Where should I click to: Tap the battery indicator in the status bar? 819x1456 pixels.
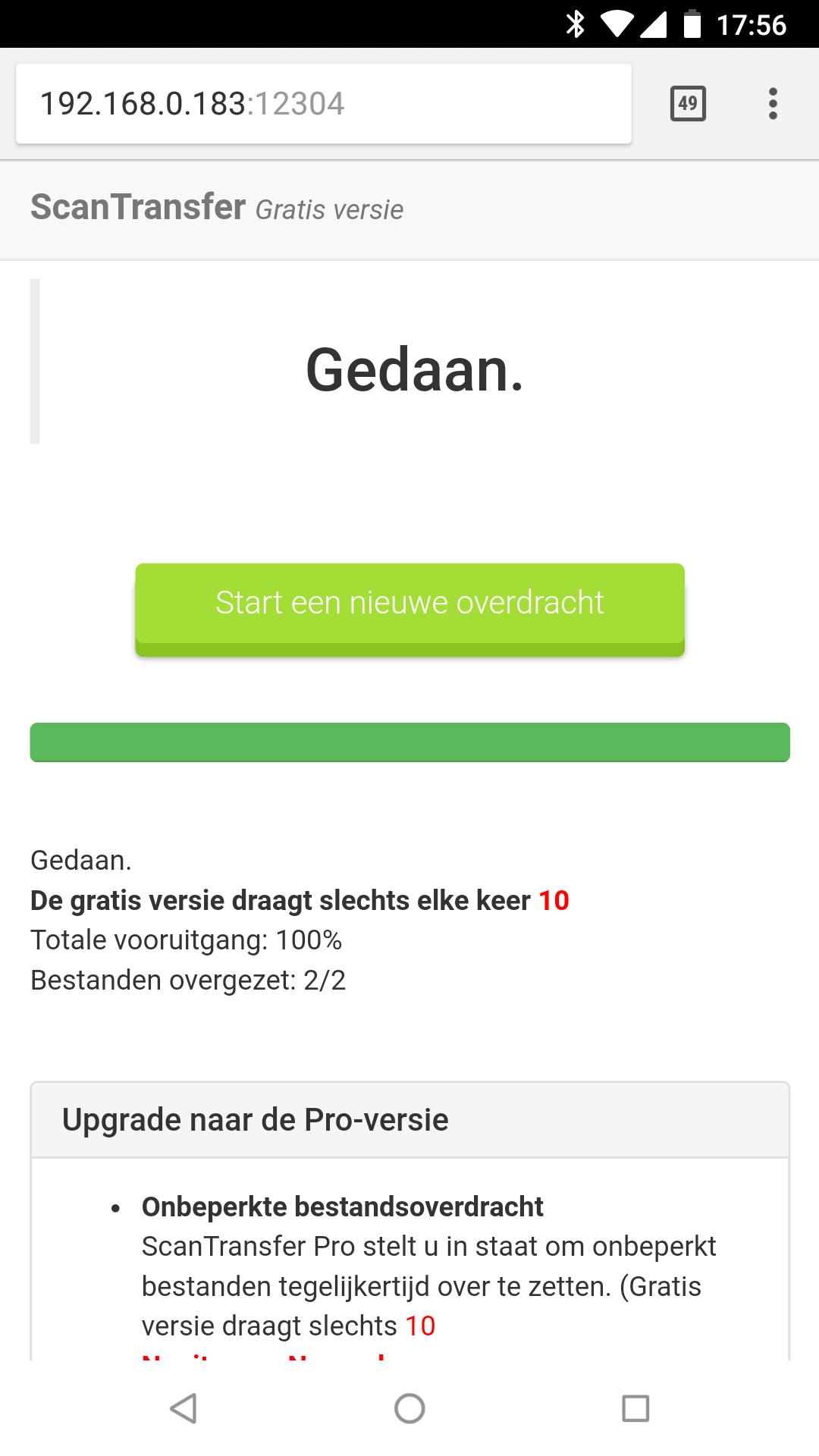694,23
